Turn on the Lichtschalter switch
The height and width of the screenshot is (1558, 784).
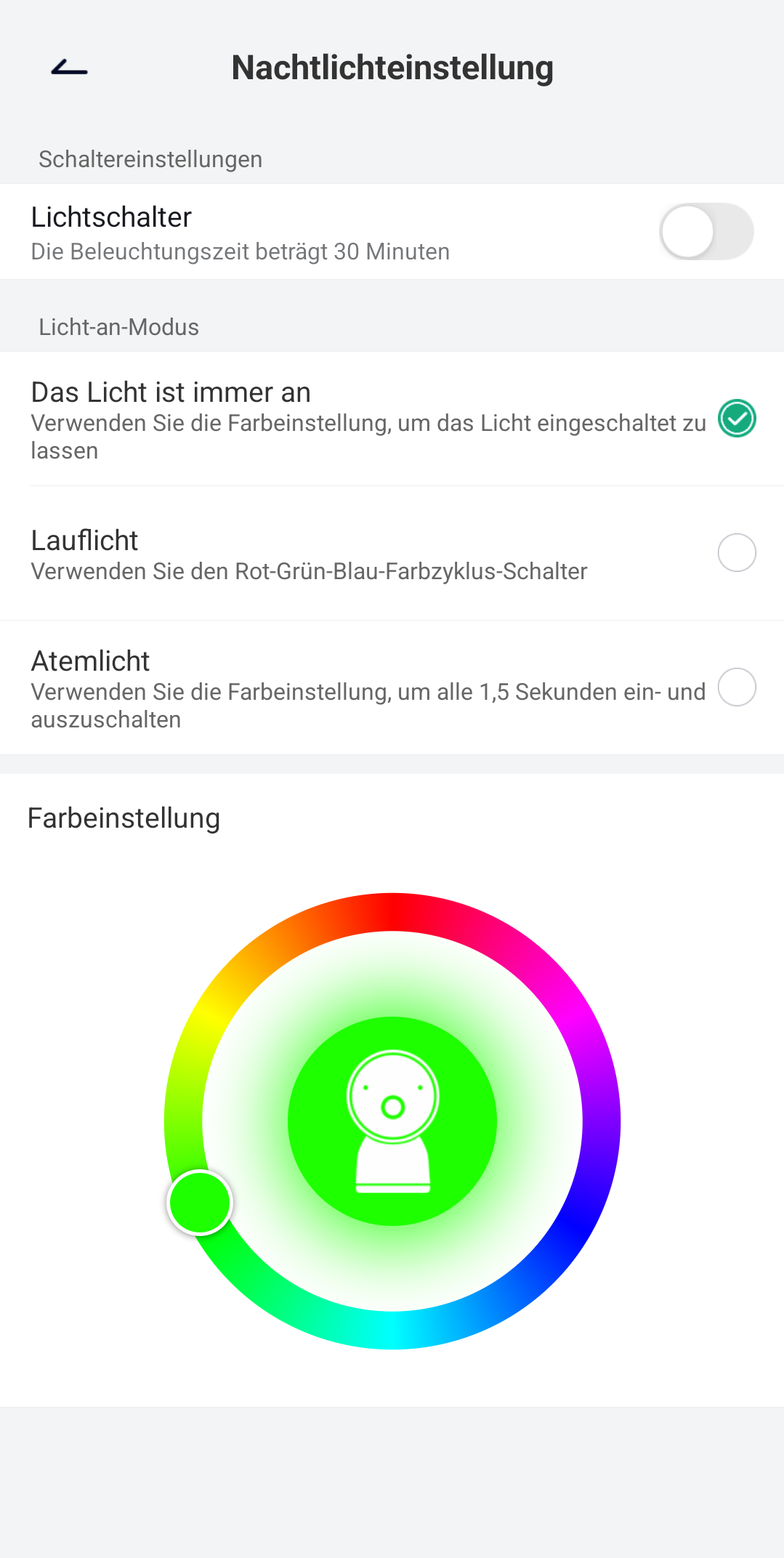706,232
